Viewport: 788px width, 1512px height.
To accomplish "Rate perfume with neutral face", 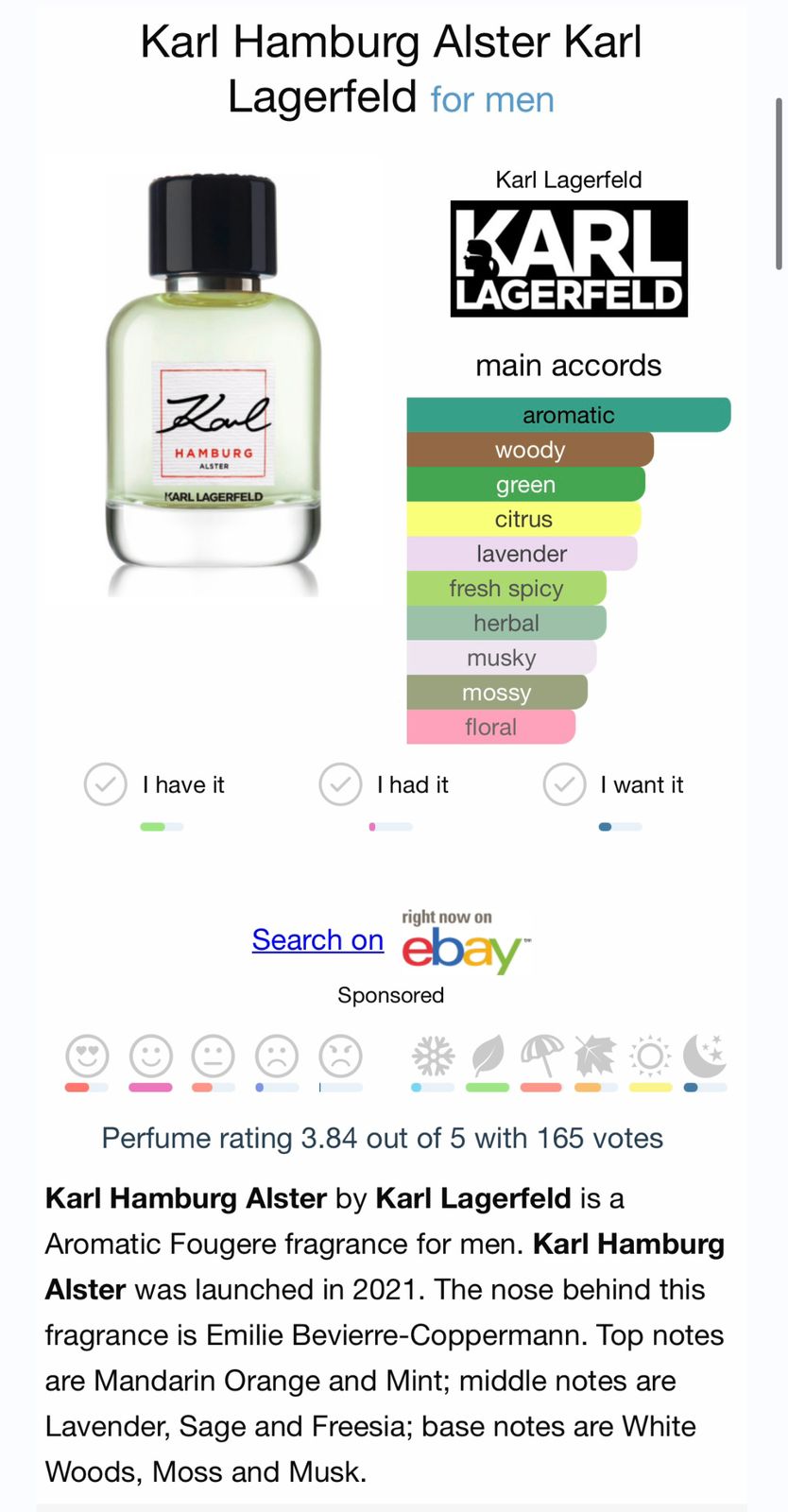I will [214, 1057].
